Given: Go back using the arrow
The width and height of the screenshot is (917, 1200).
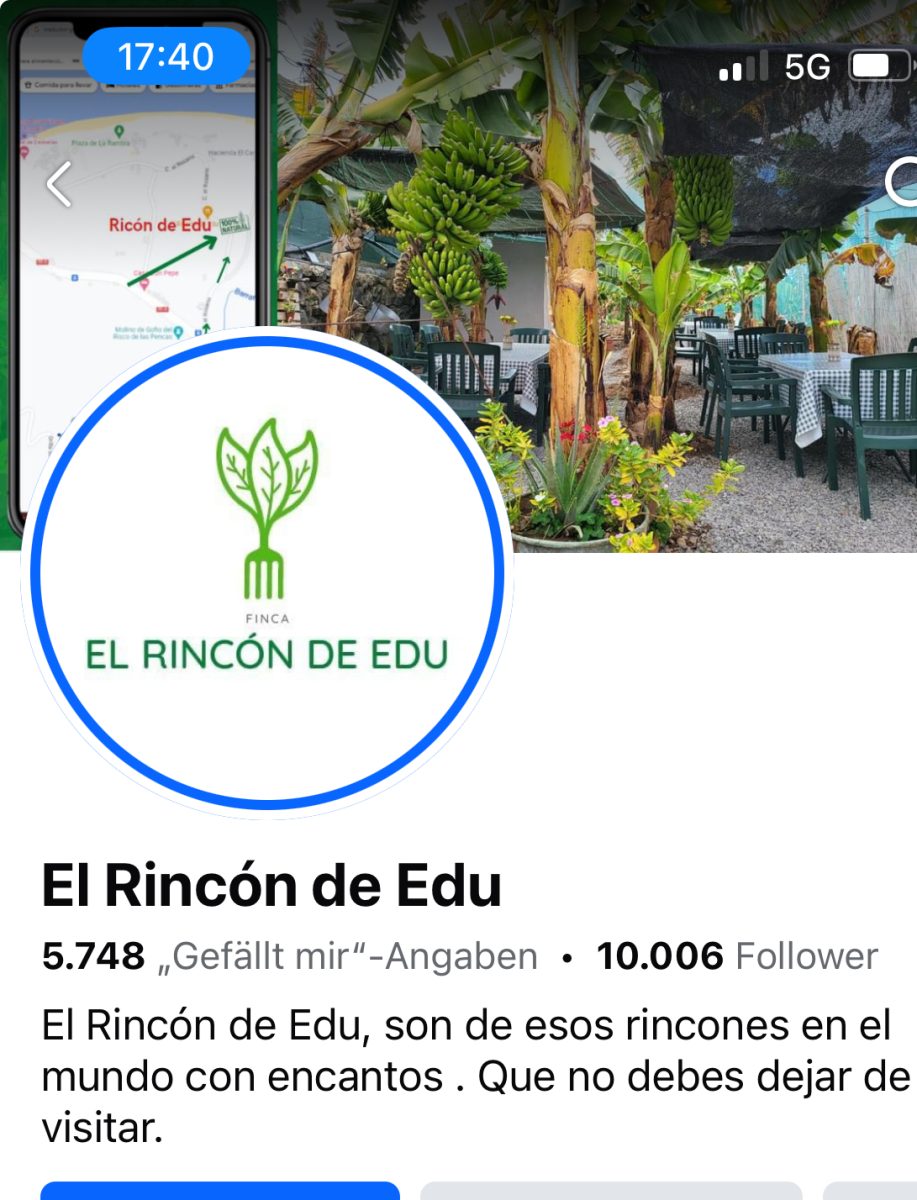Looking at the screenshot, I should (59, 184).
